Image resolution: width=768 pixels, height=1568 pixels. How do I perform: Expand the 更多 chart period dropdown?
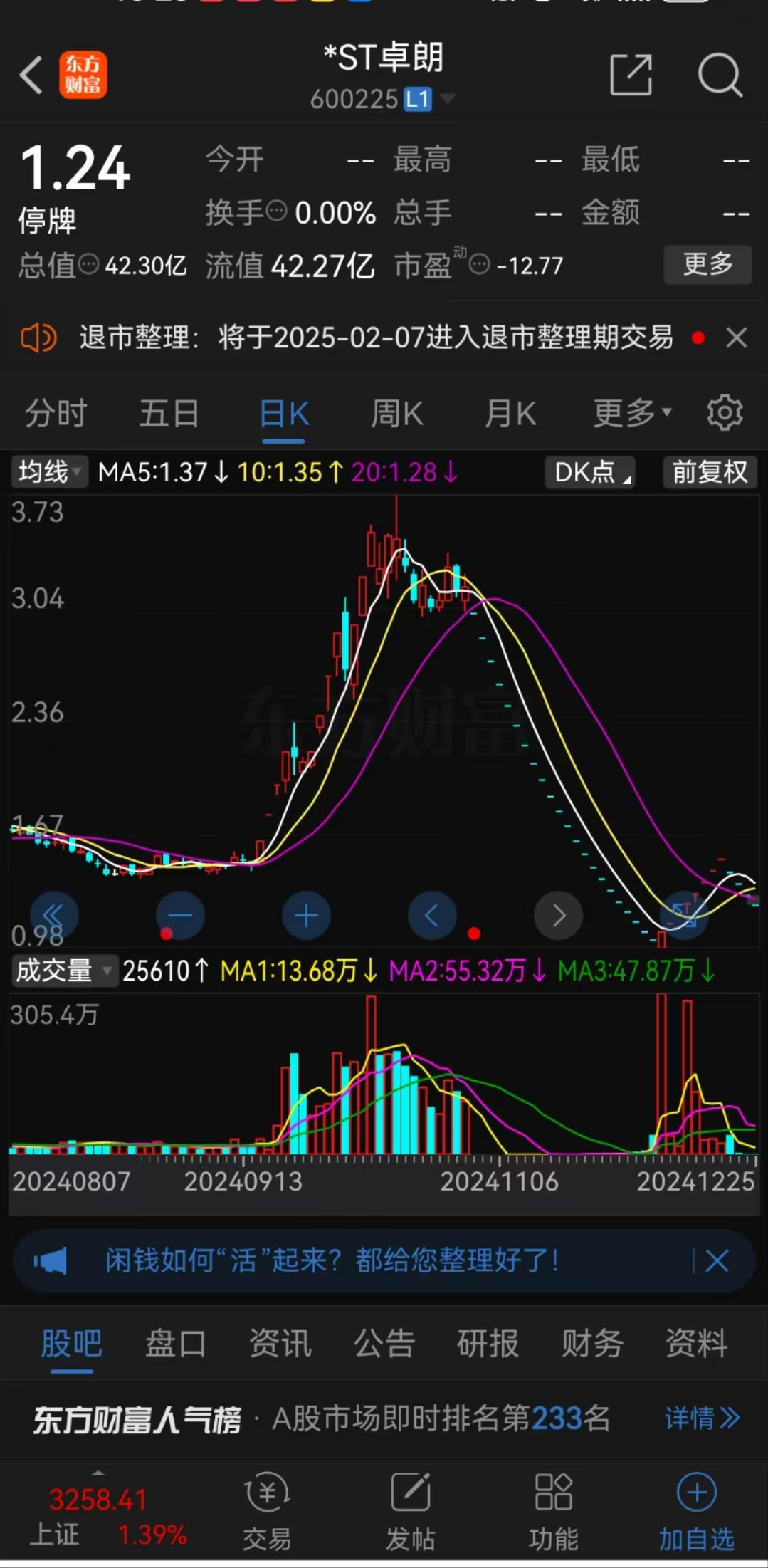(x=632, y=412)
